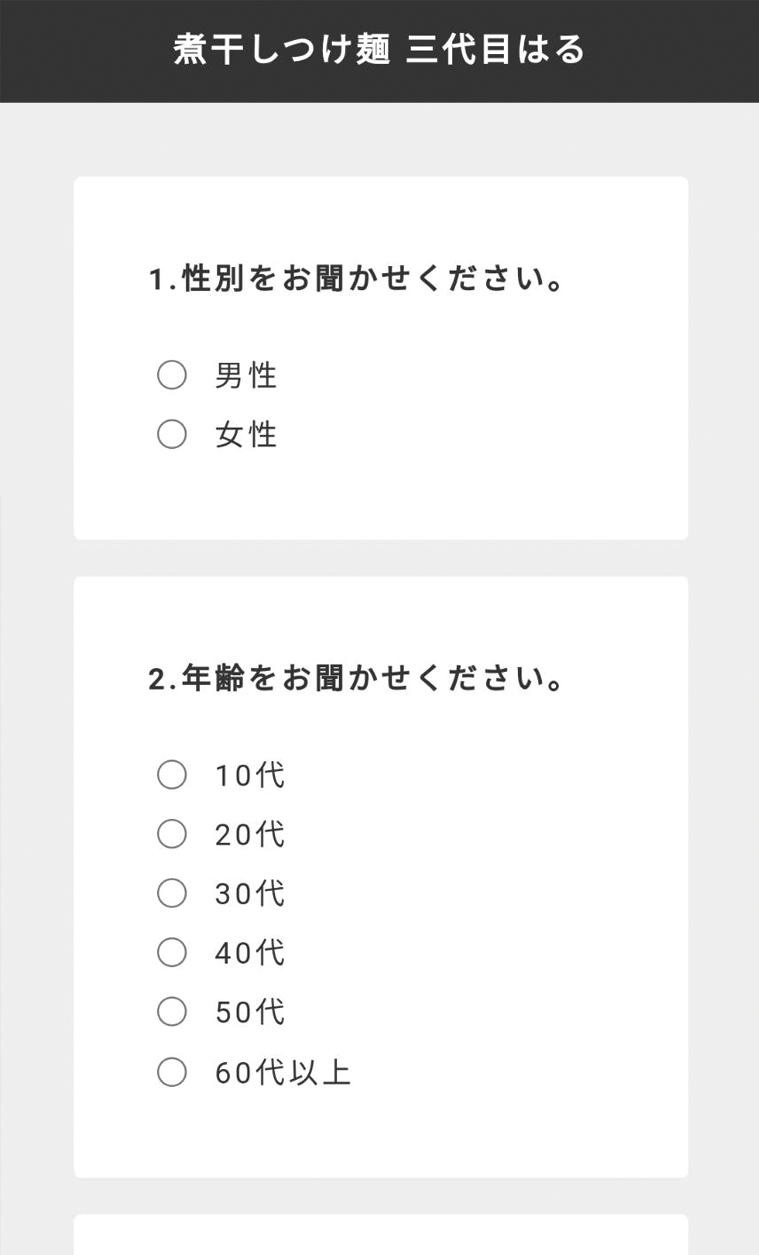This screenshot has height=1255, width=759.
Task: Choose the 20代 age option
Action: click(172, 833)
